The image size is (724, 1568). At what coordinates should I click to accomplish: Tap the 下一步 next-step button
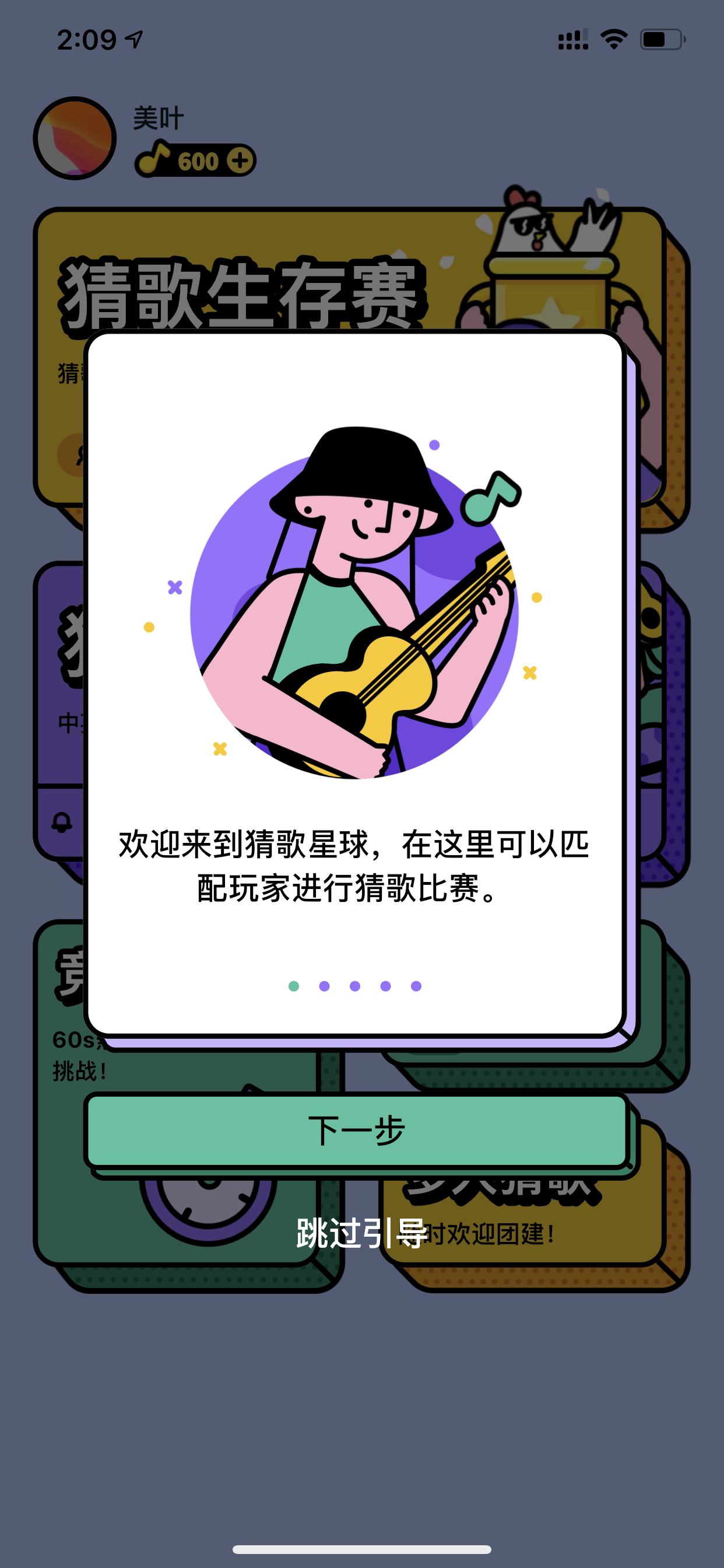coord(357,1131)
